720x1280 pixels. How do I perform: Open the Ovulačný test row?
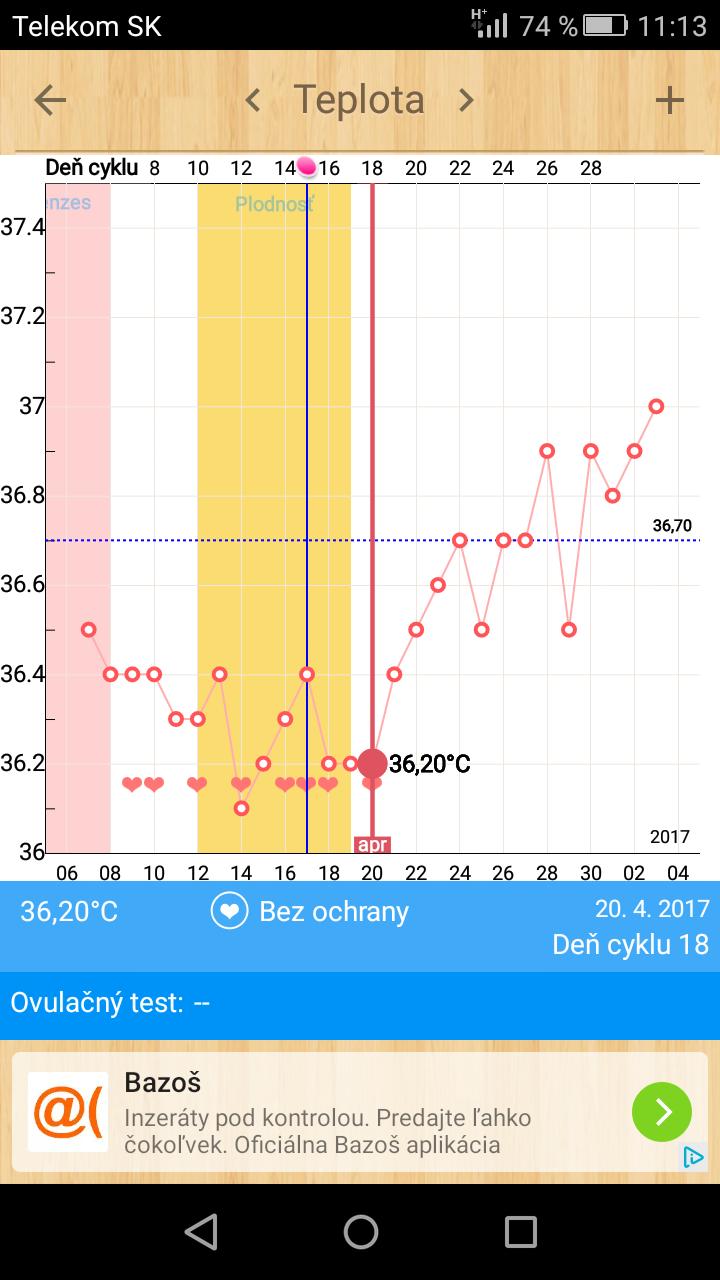coord(360,1003)
